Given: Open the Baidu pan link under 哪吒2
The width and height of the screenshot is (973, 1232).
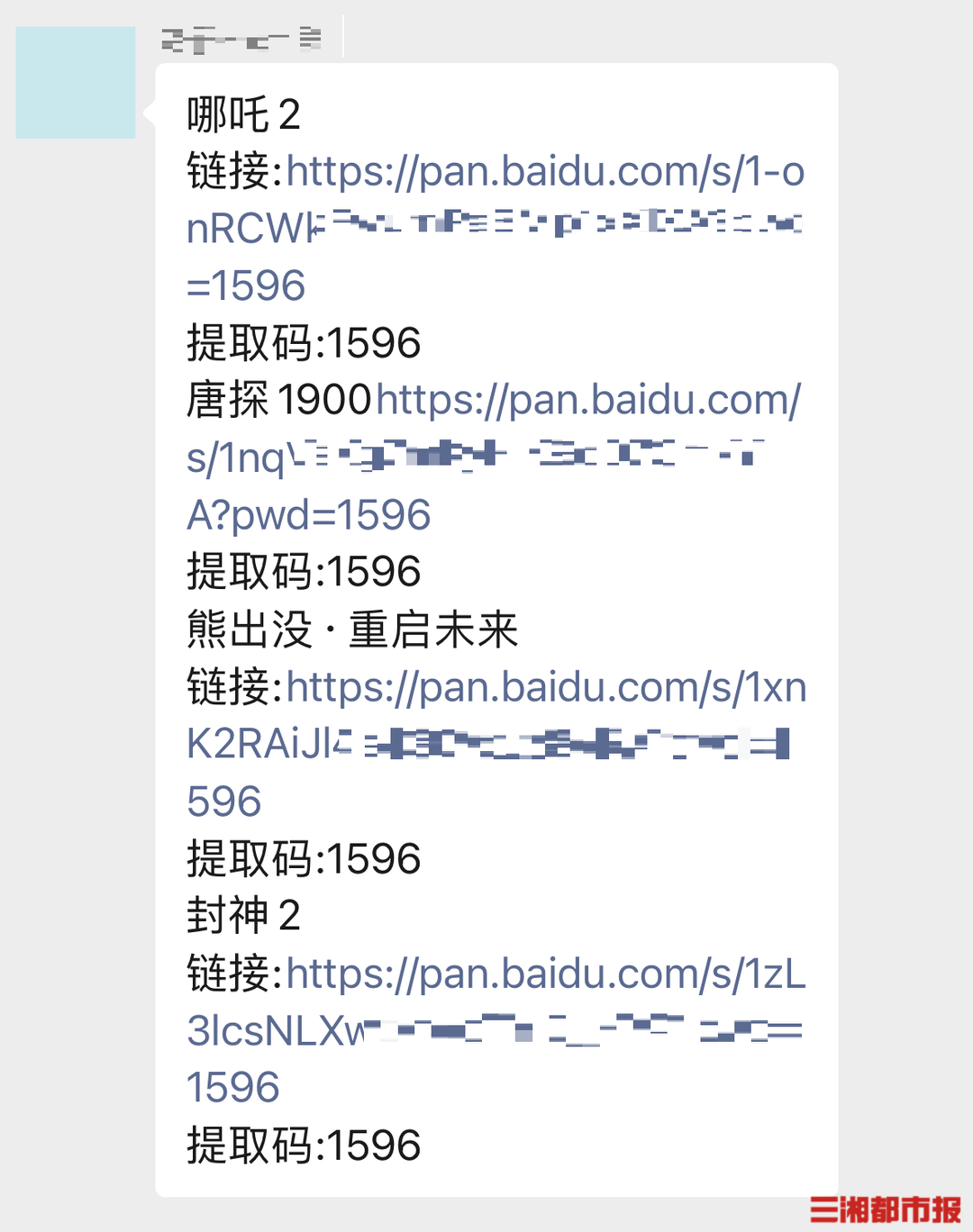Looking at the screenshot, I should pos(544,172).
